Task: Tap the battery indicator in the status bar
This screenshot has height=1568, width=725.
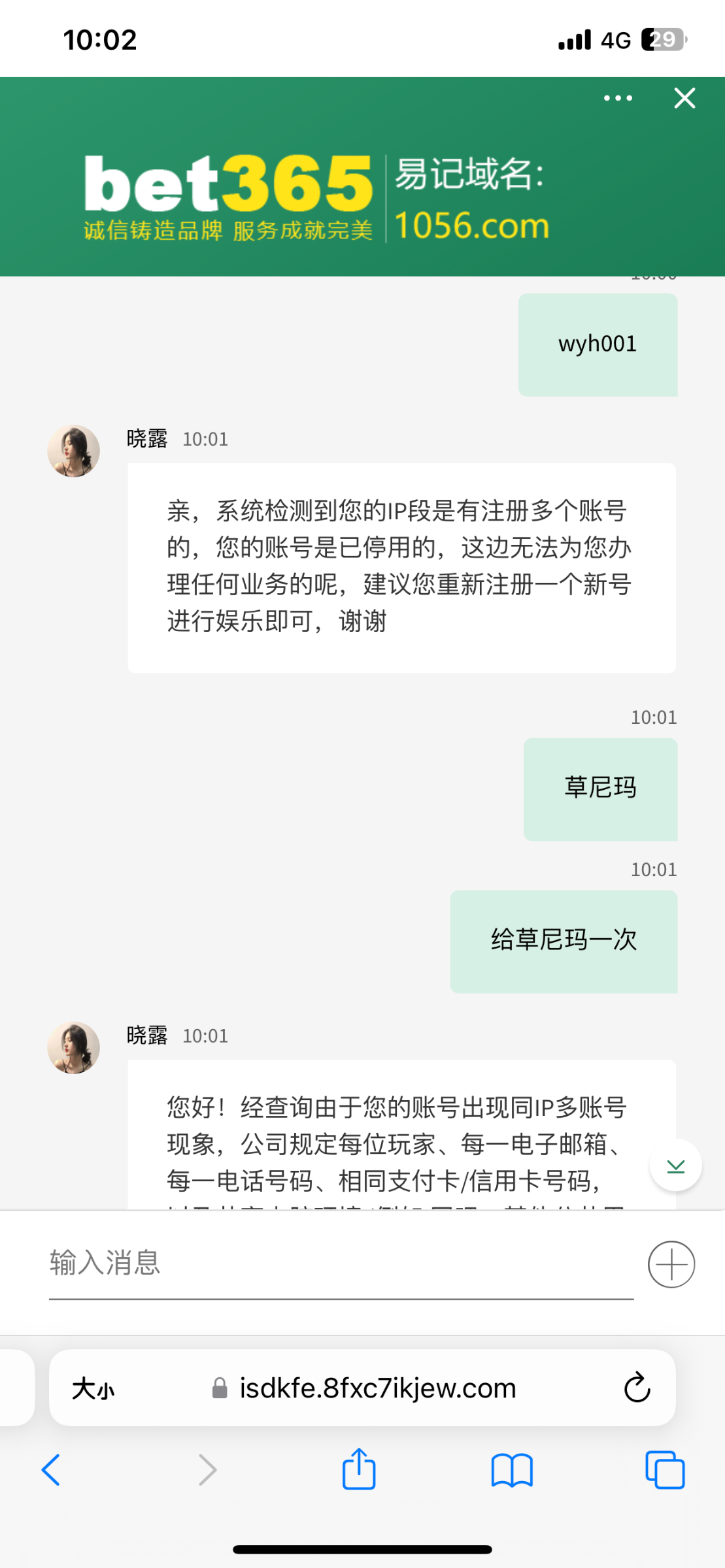Action: click(x=662, y=39)
